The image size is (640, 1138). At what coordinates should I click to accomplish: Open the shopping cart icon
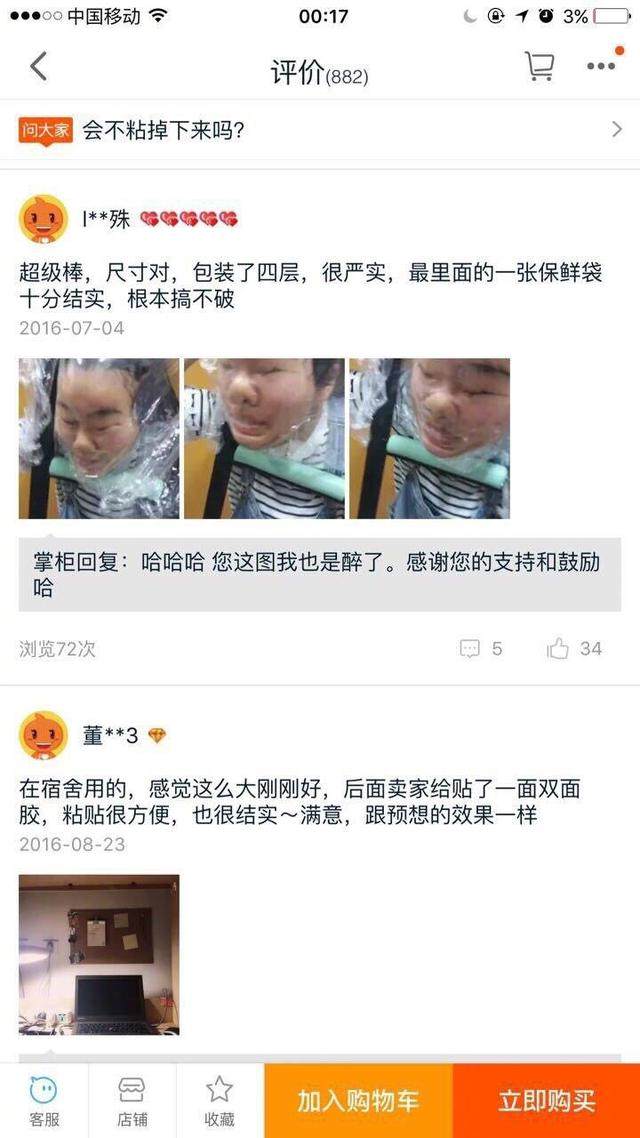click(x=539, y=66)
